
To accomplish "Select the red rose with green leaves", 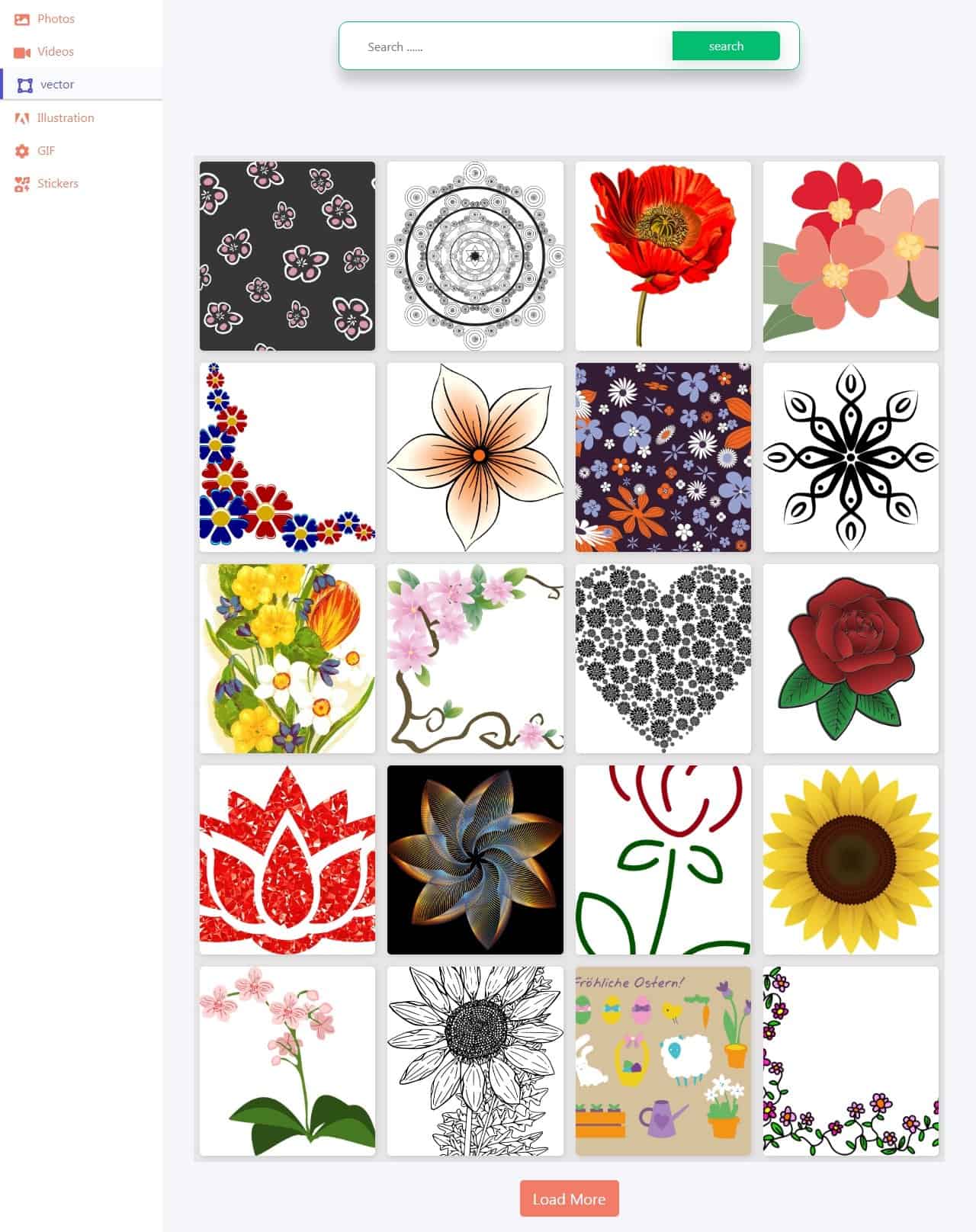I will [x=850, y=659].
